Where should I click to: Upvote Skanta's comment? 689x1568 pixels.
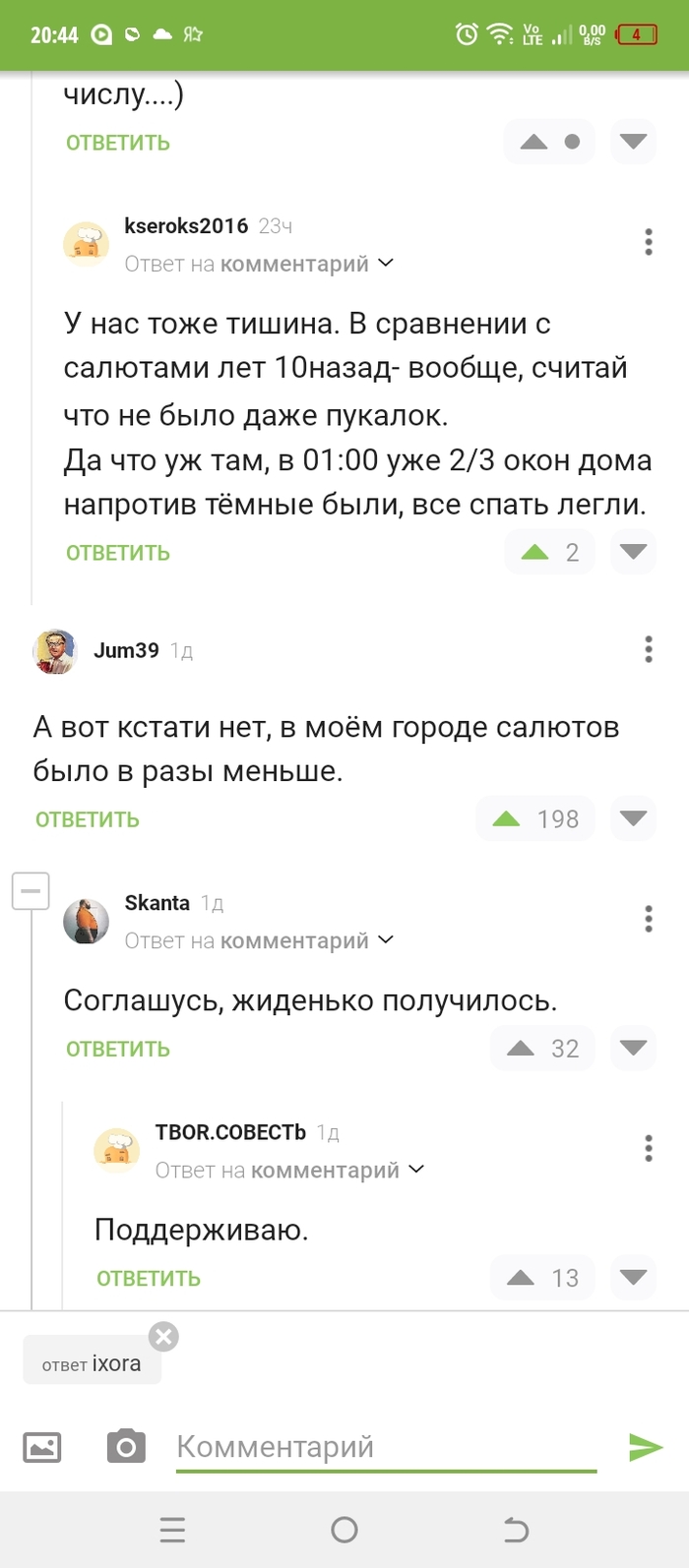521,1049
